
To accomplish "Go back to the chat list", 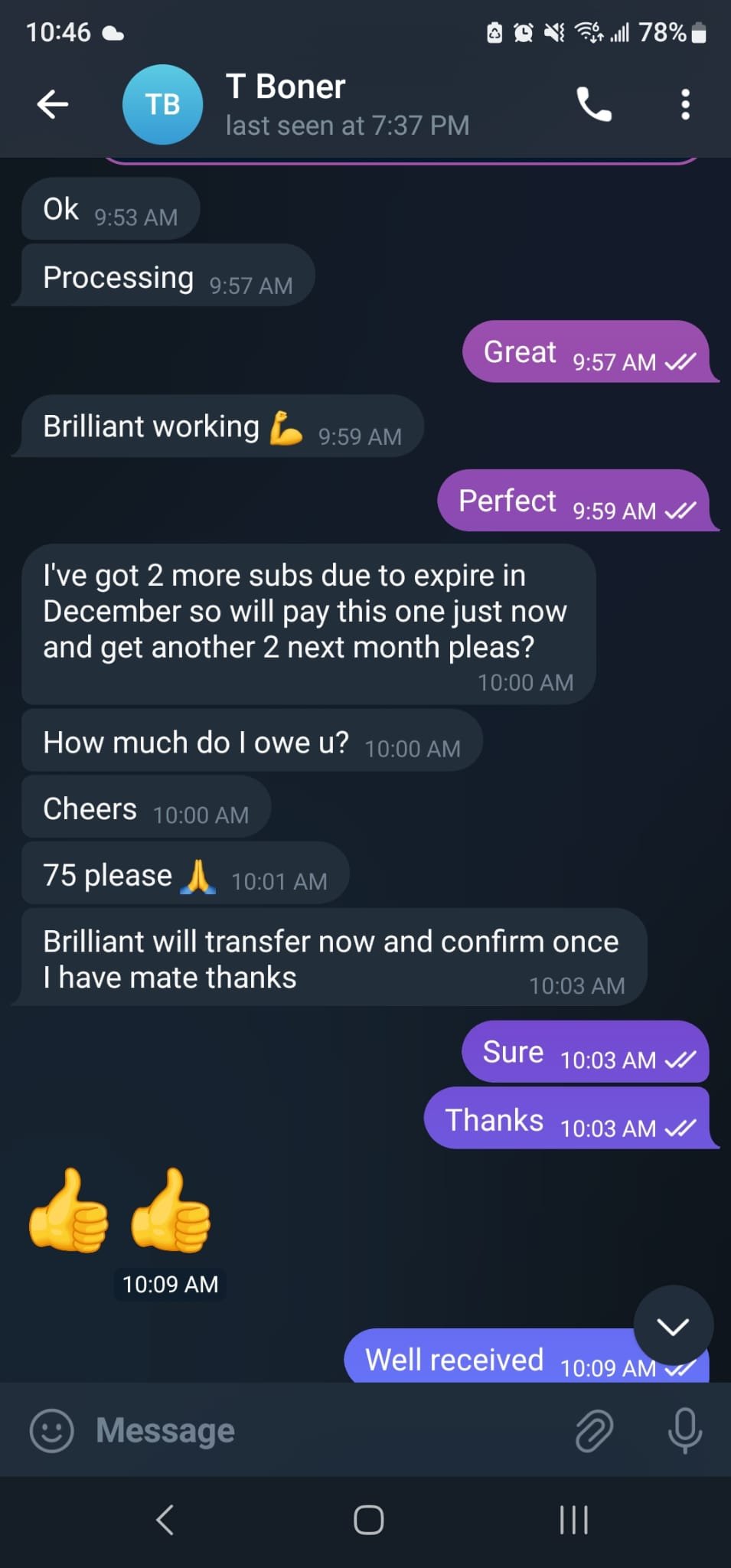I will [53, 104].
